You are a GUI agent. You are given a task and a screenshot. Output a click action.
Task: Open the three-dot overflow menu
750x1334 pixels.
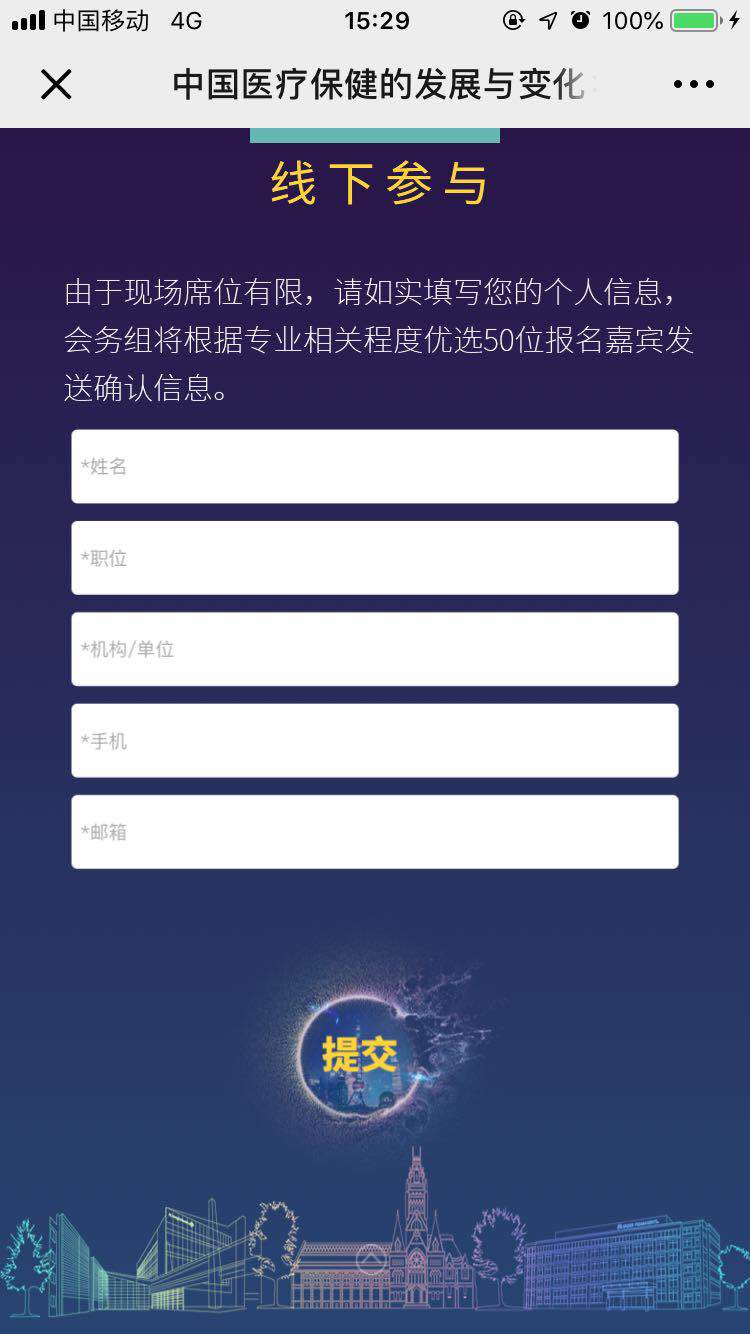pyautogui.click(x=693, y=85)
